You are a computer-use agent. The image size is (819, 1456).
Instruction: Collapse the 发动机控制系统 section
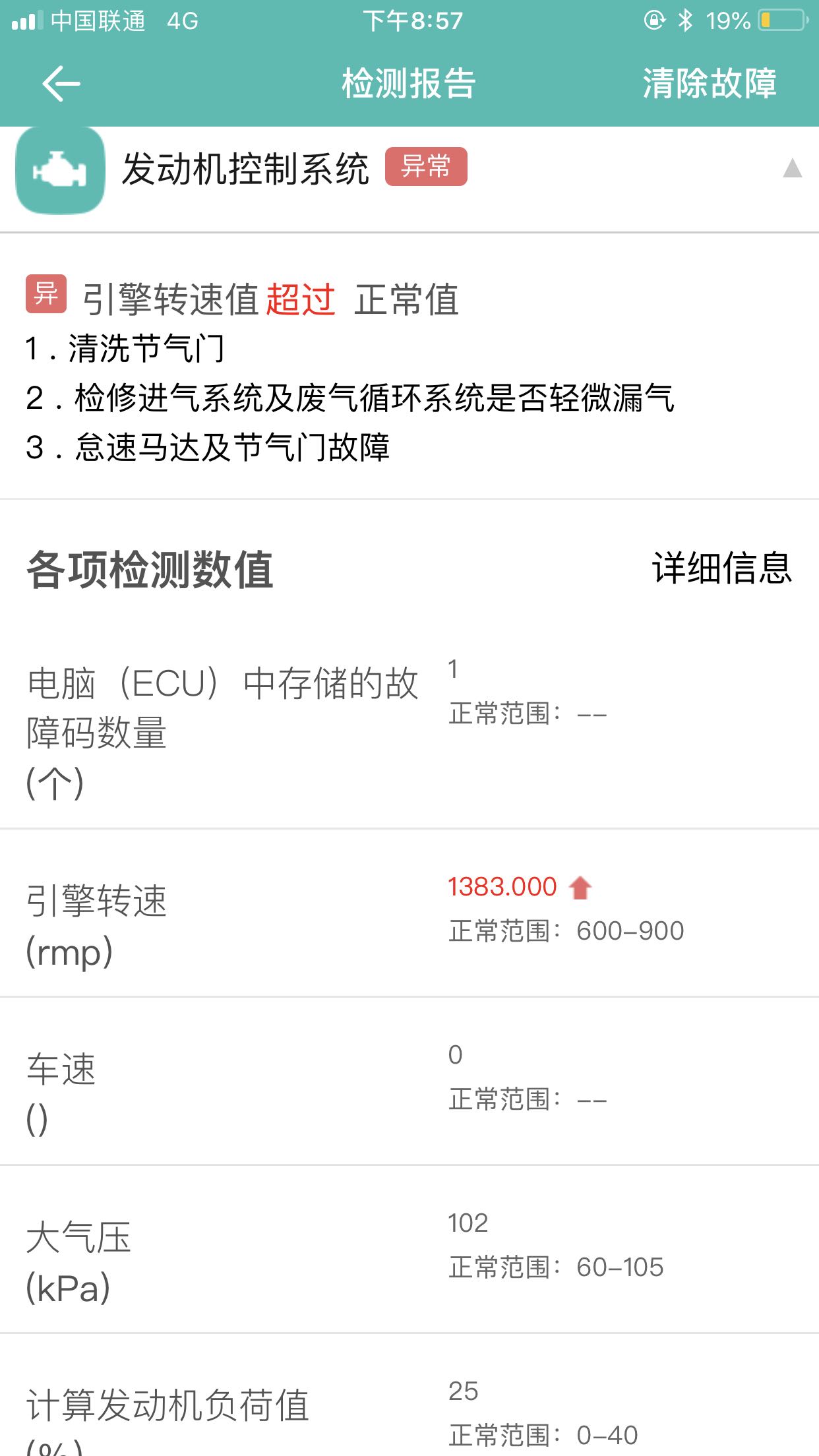(x=792, y=169)
